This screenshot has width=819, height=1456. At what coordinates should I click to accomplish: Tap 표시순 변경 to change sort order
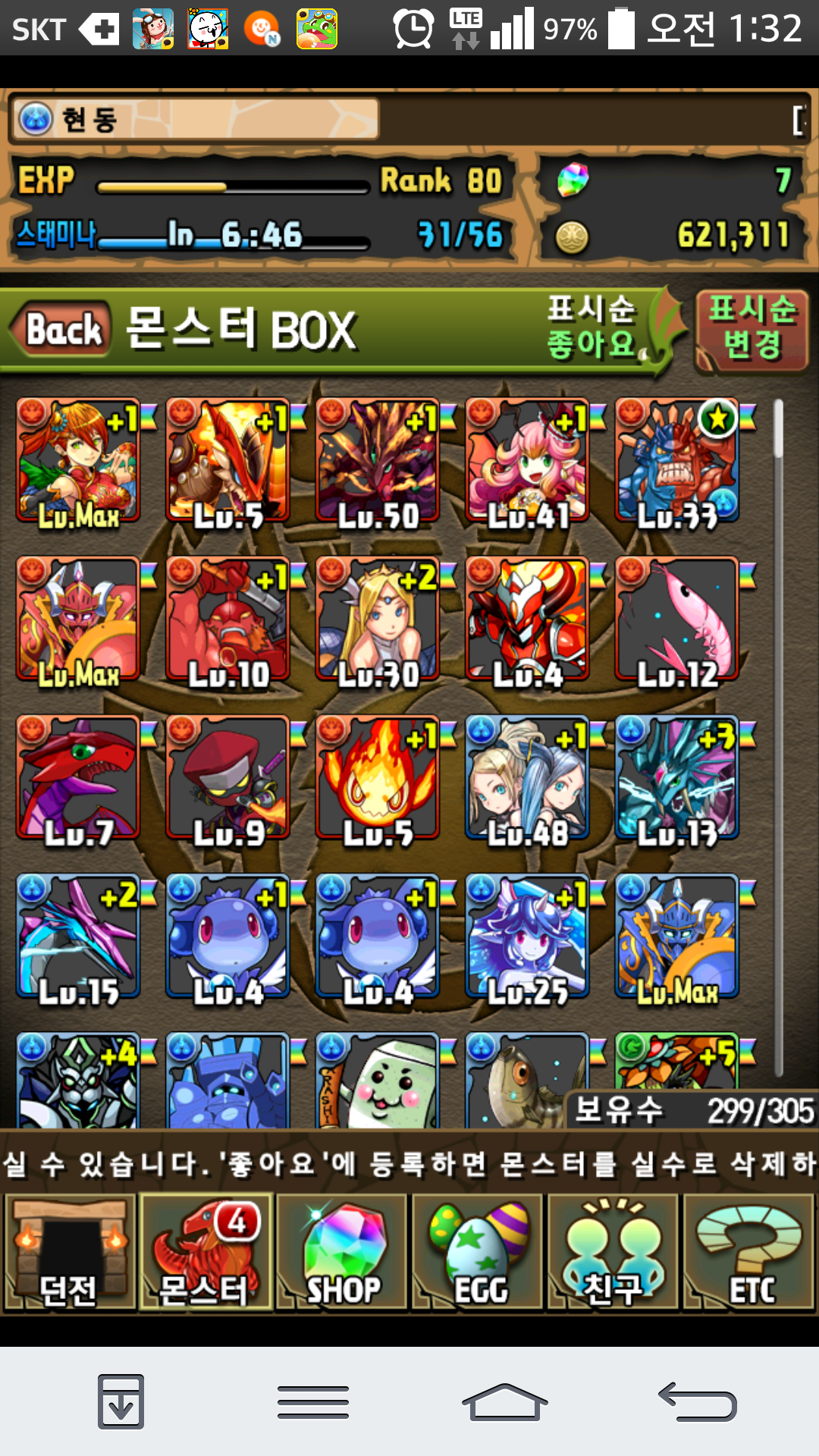752,330
